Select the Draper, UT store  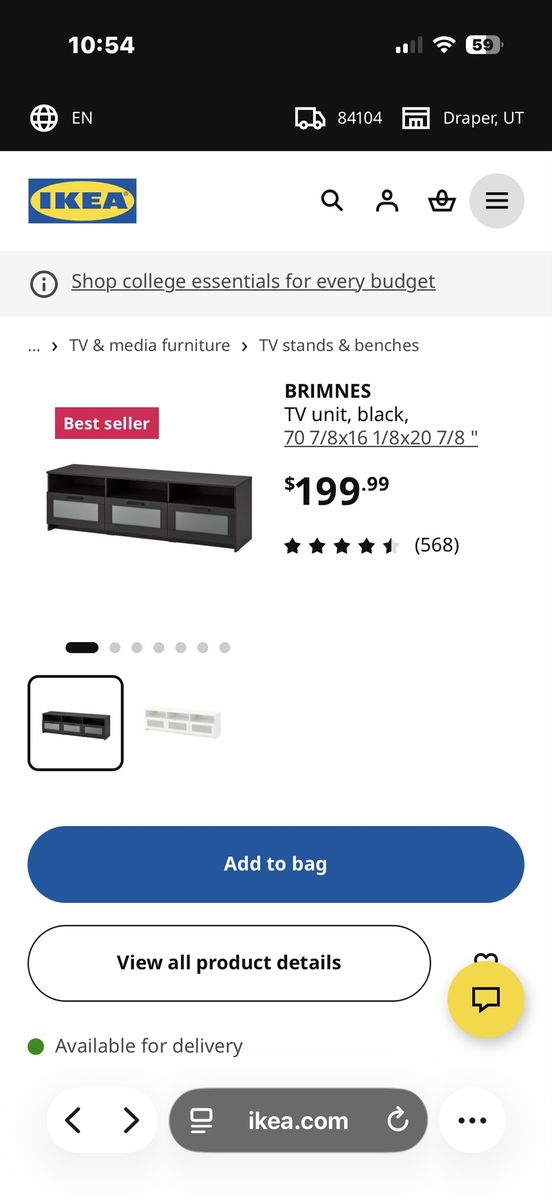463,118
